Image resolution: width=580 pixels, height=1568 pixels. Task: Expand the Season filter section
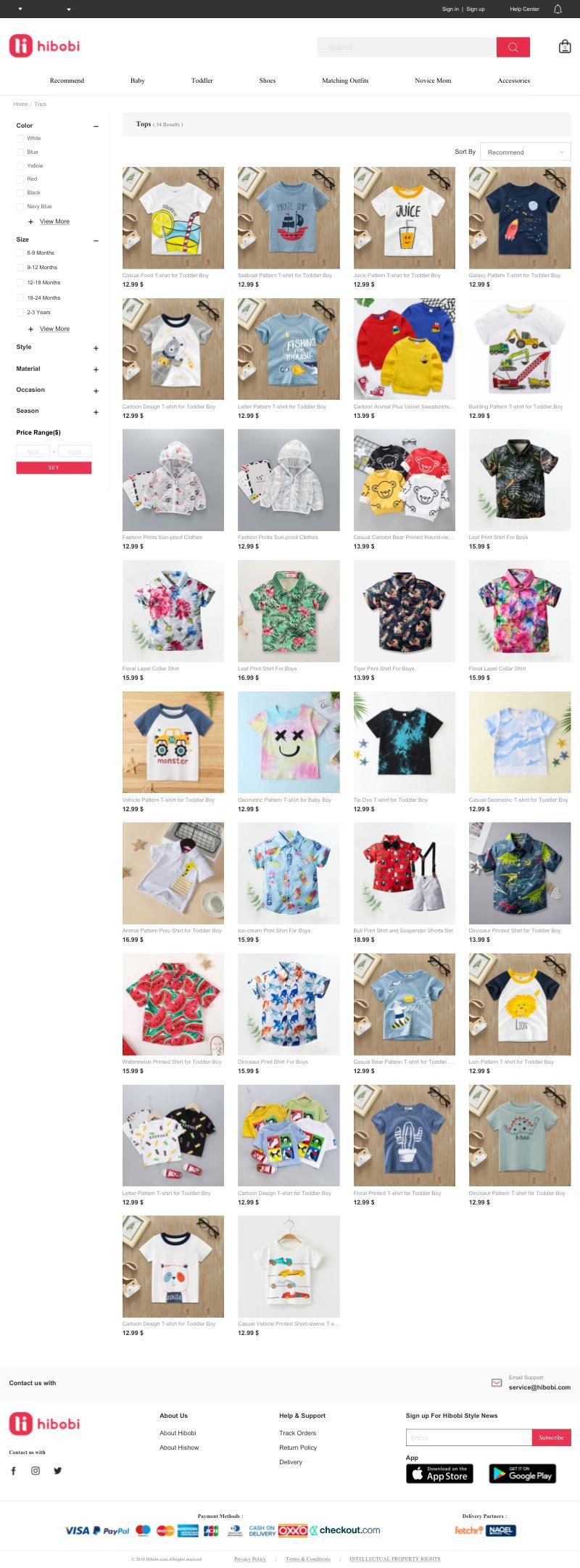[x=96, y=412]
